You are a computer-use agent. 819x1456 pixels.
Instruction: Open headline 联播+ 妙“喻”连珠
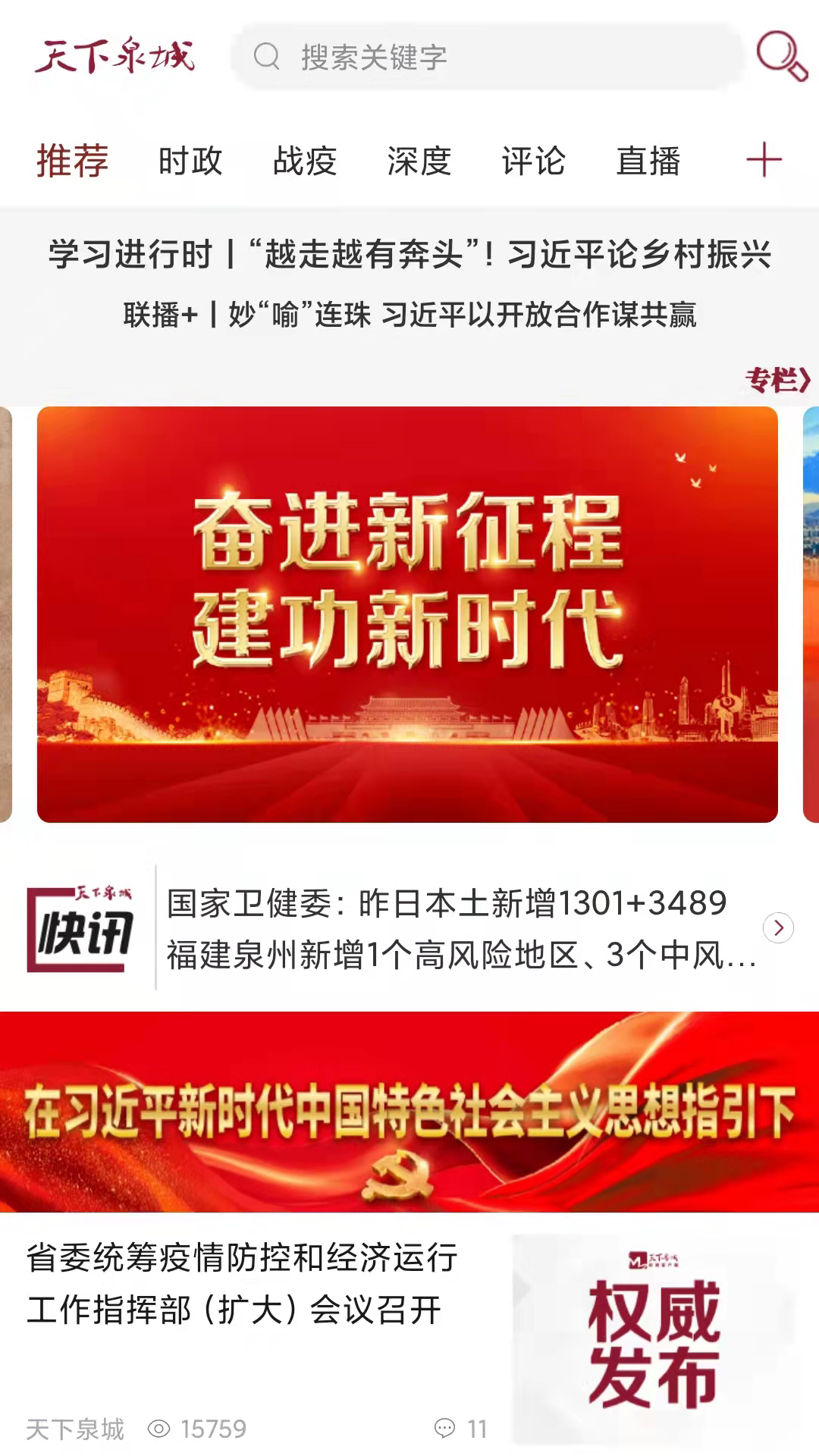point(409,314)
